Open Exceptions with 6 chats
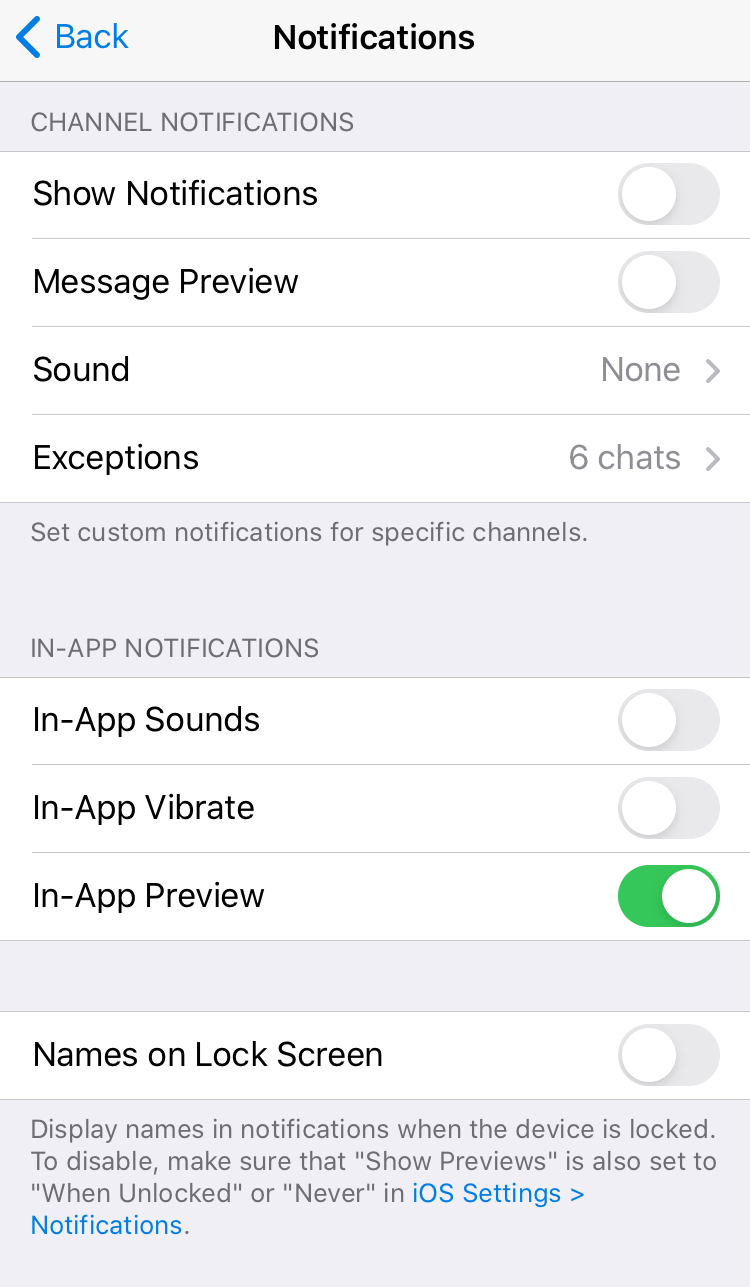 pyautogui.click(x=375, y=458)
